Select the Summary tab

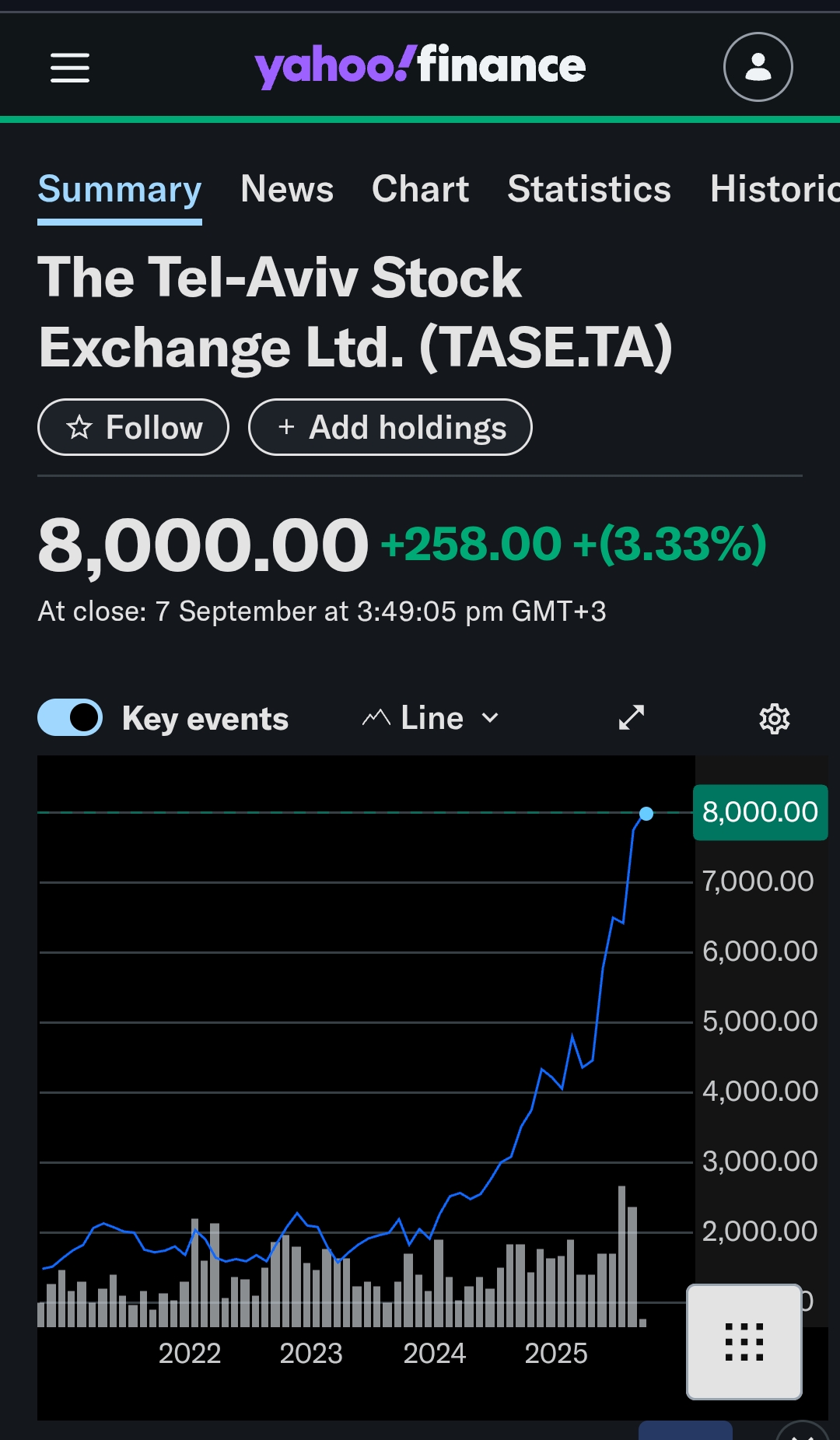tap(120, 189)
